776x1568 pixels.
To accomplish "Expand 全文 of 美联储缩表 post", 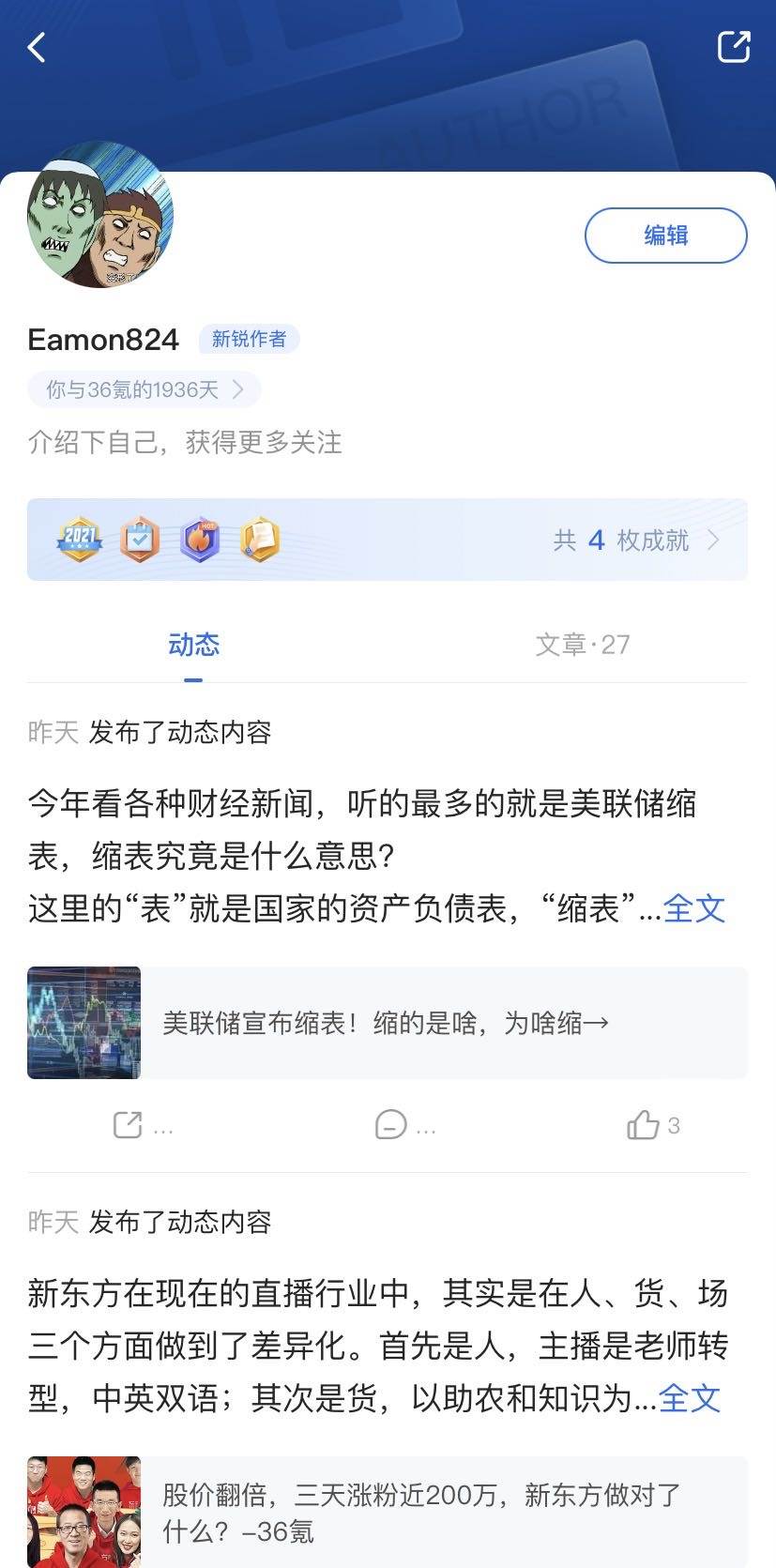I will coord(694,908).
